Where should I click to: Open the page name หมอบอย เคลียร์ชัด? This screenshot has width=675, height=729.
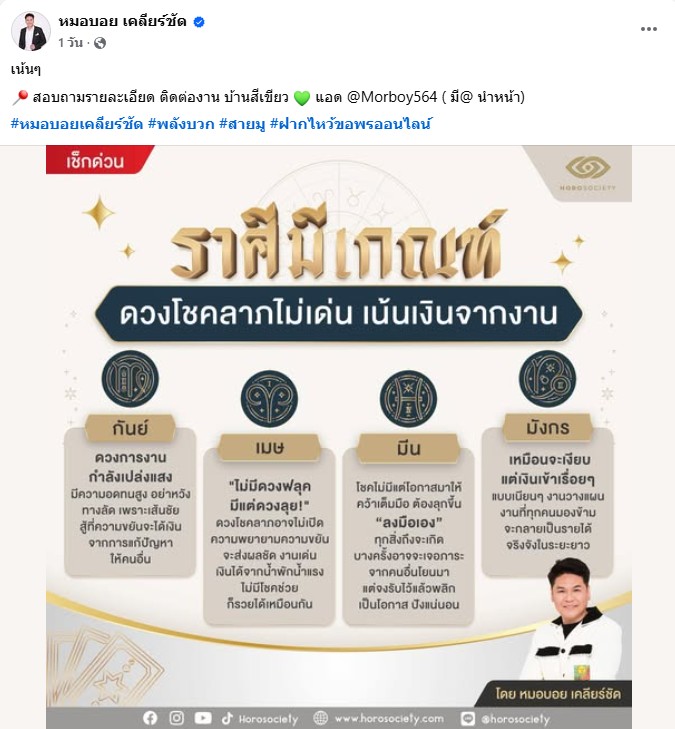(123, 22)
